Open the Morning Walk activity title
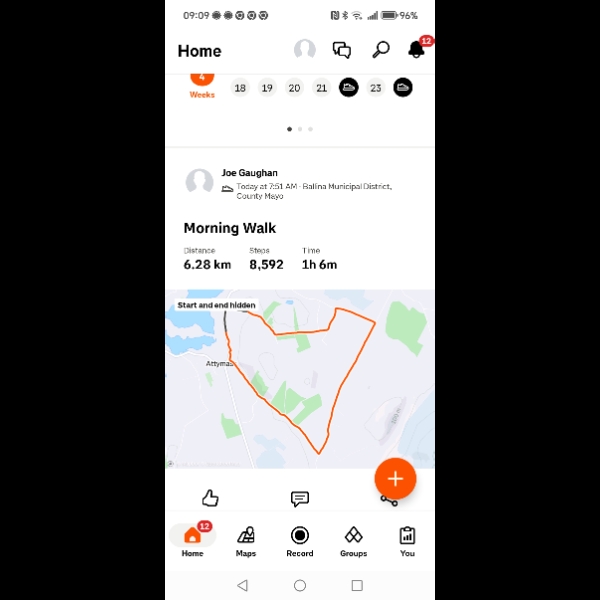Viewport: 600px width, 600px height. 230,228
